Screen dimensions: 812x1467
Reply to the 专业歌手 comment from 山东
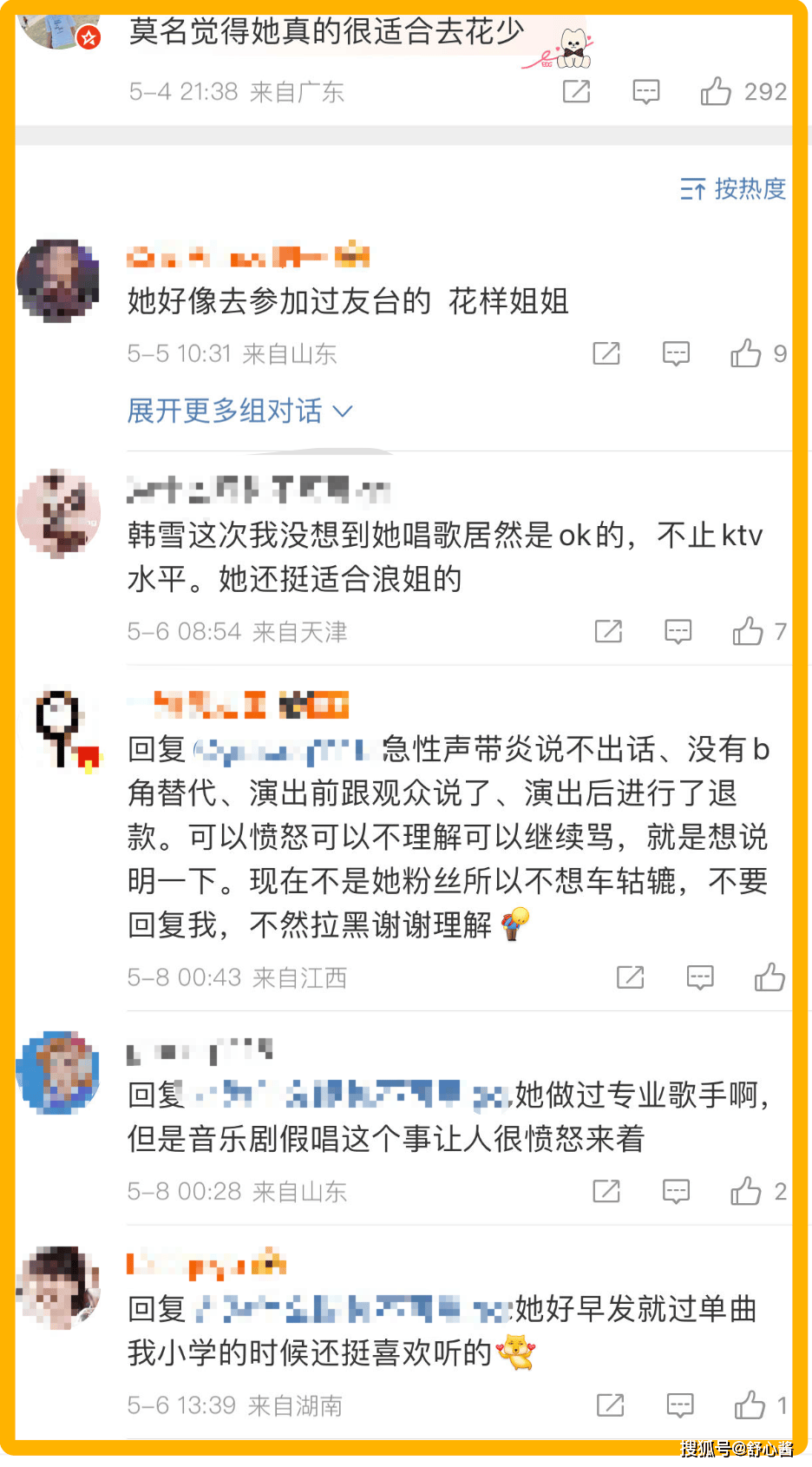676,1191
